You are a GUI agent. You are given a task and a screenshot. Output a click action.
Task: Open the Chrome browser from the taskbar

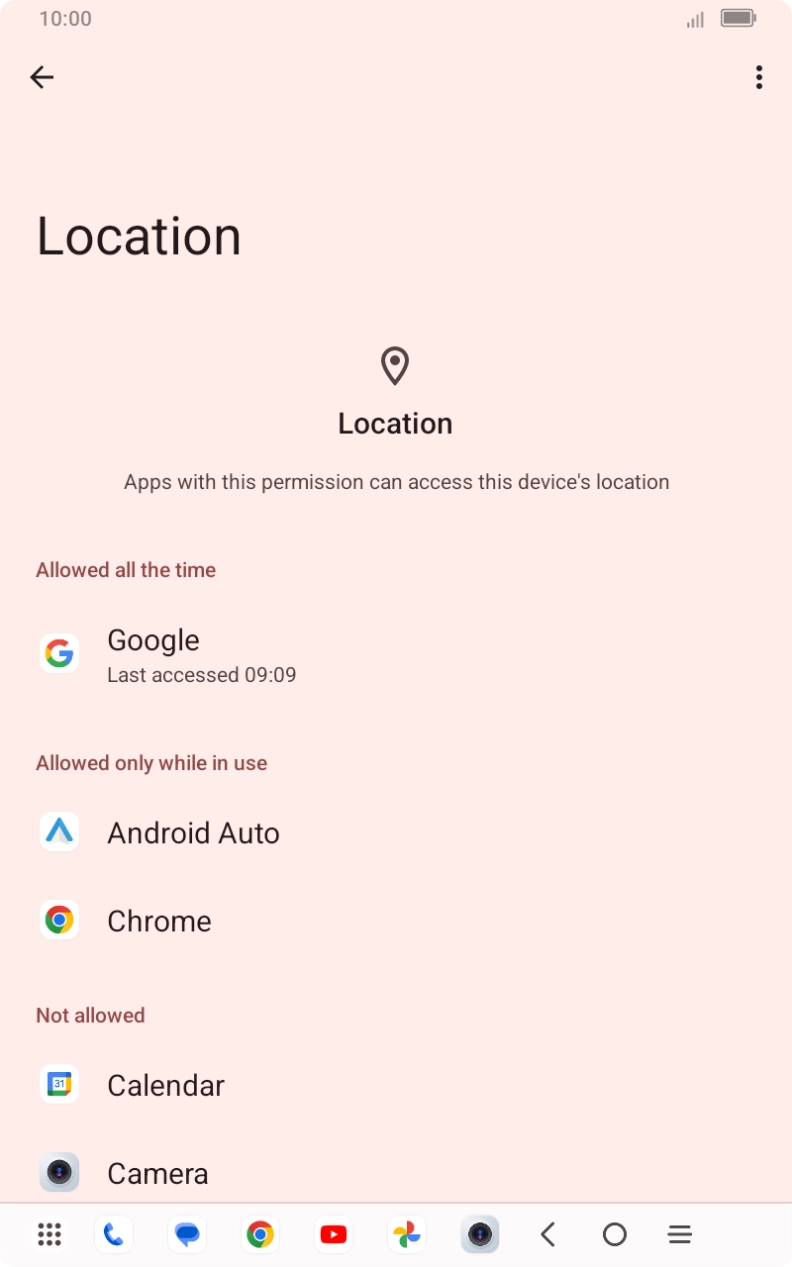pyautogui.click(x=260, y=1234)
